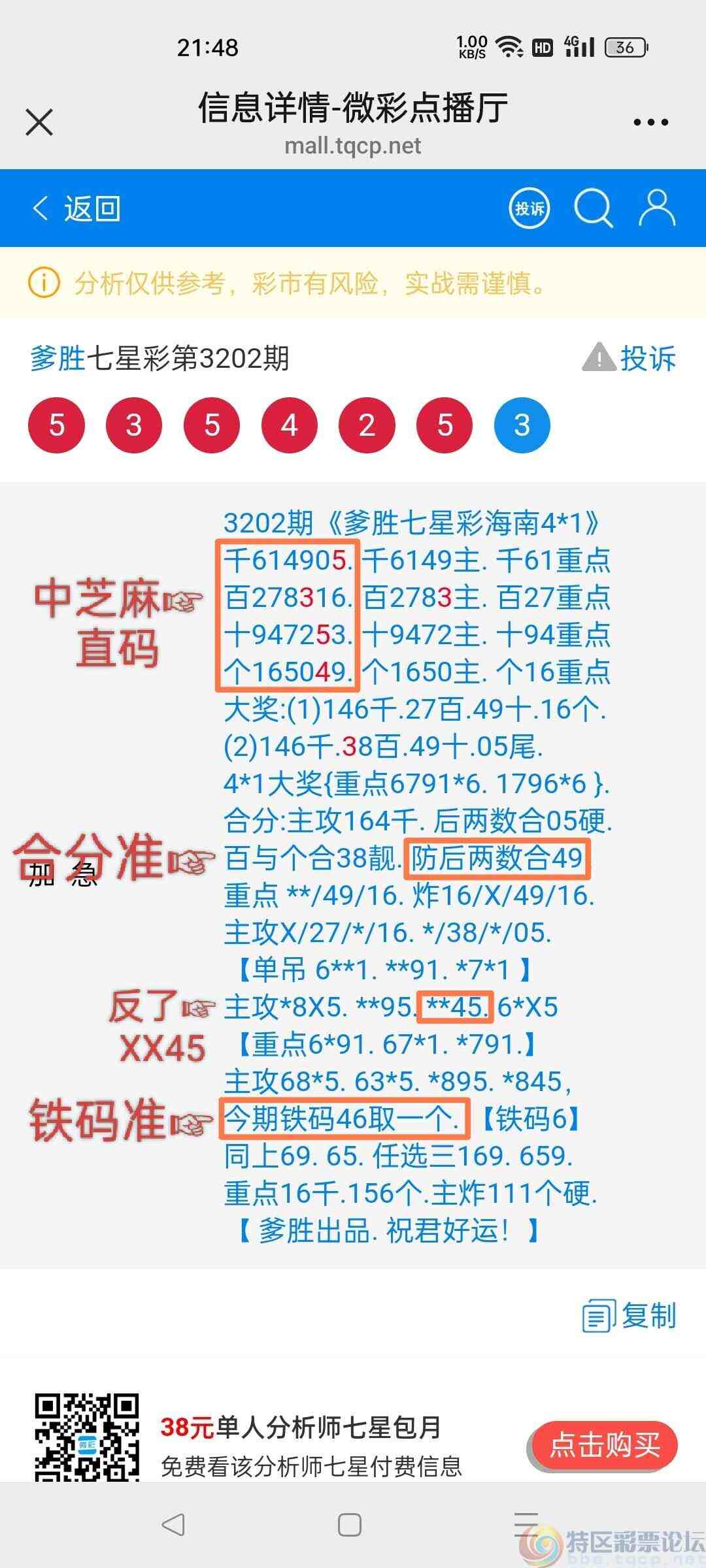The width and height of the screenshot is (706, 1568).
Task: Expand the back chevron next to 返回
Action: [x=39, y=208]
